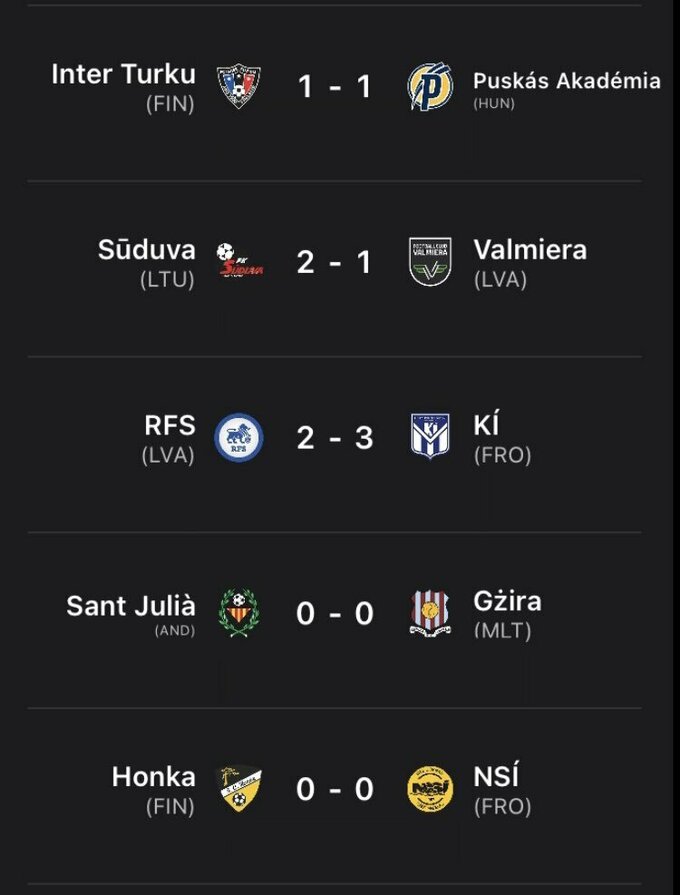Open Sūduva vs Valmiera match details
Viewport: 680px width, 895px height.
335,263
